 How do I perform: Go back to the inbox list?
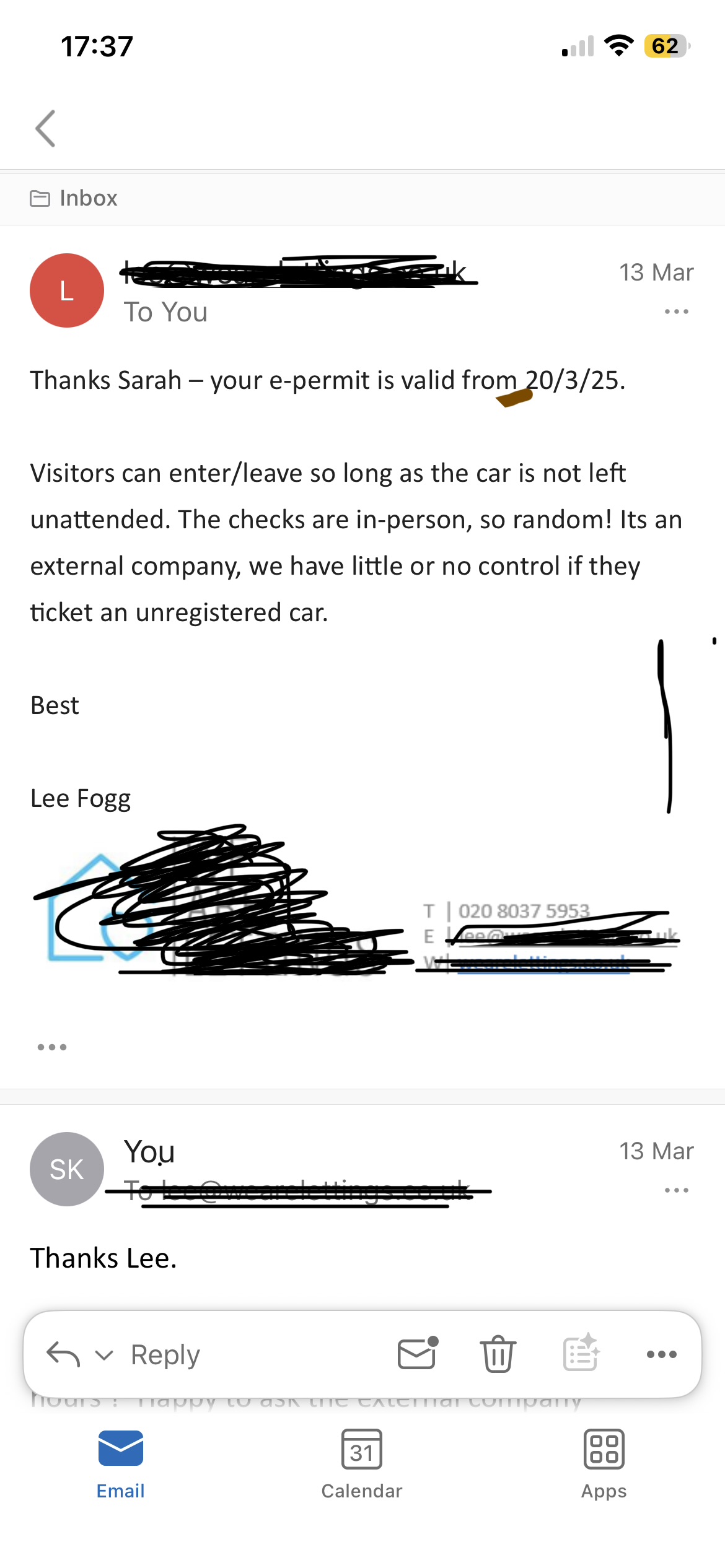click(46, 128)
